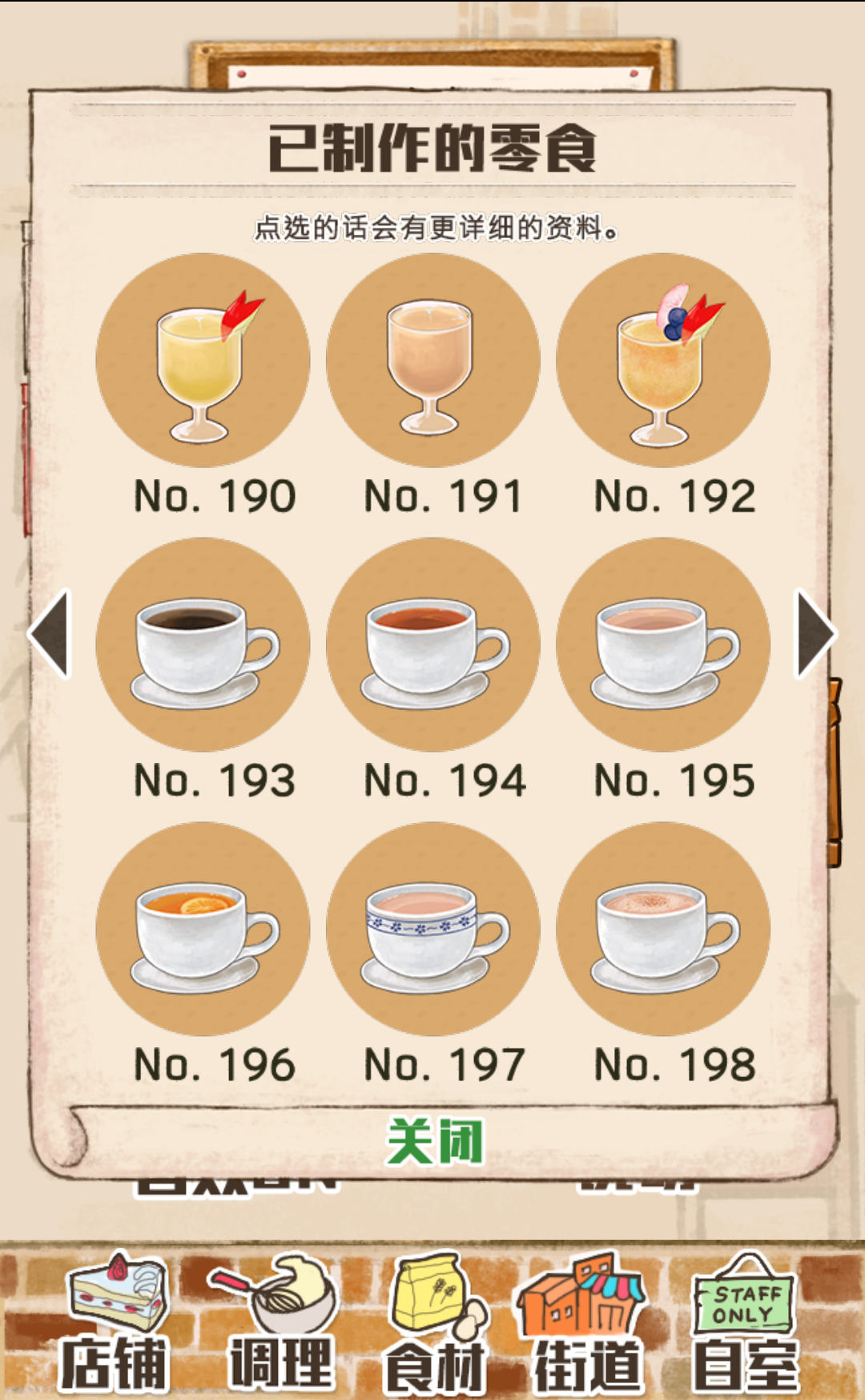The height and width of the screenshot is (1400, 865).
Task: Go to the next page arrow
Action: click(x=815, y=633)
